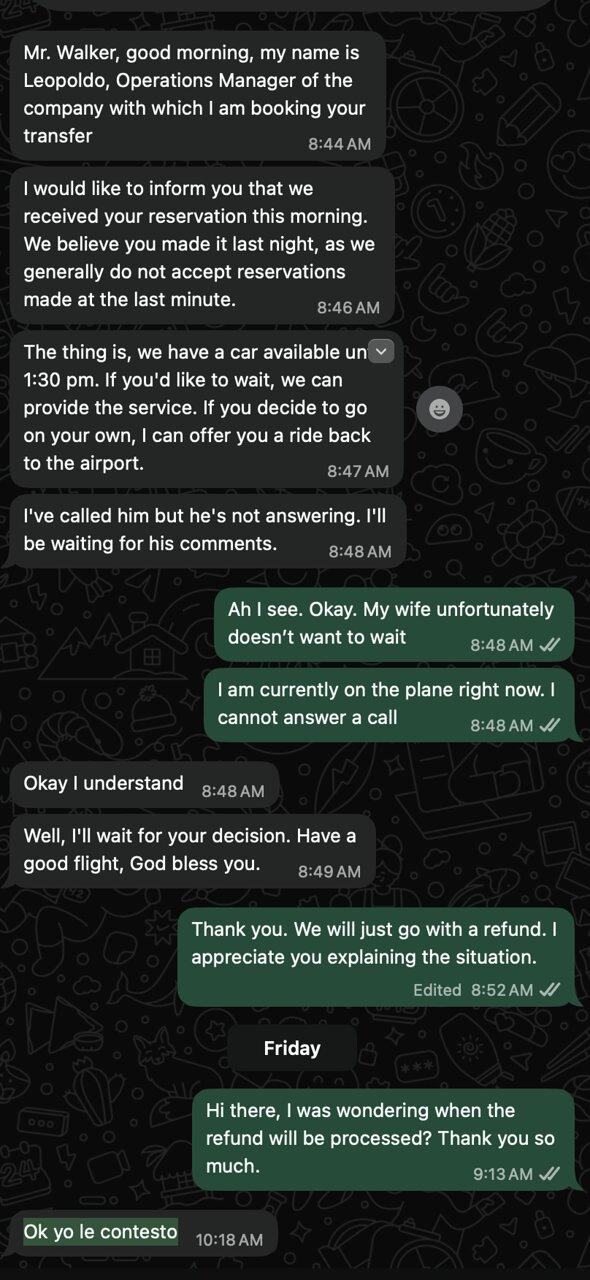
Task: React with the emoji button beside the message
Action: click(x=439, y=409)
